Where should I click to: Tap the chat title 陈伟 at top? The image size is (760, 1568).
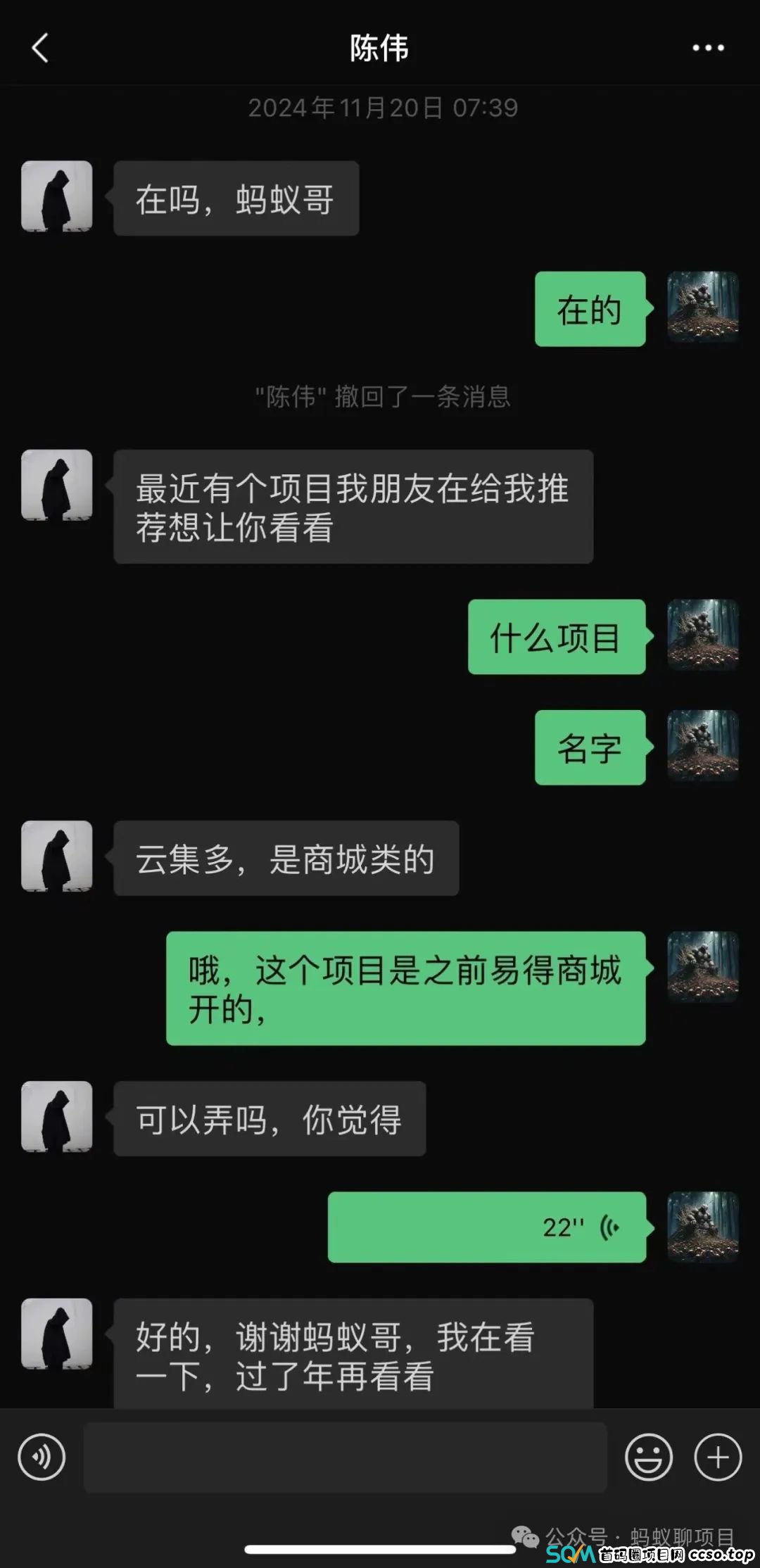pyautogui.click(x=380, y=46)
